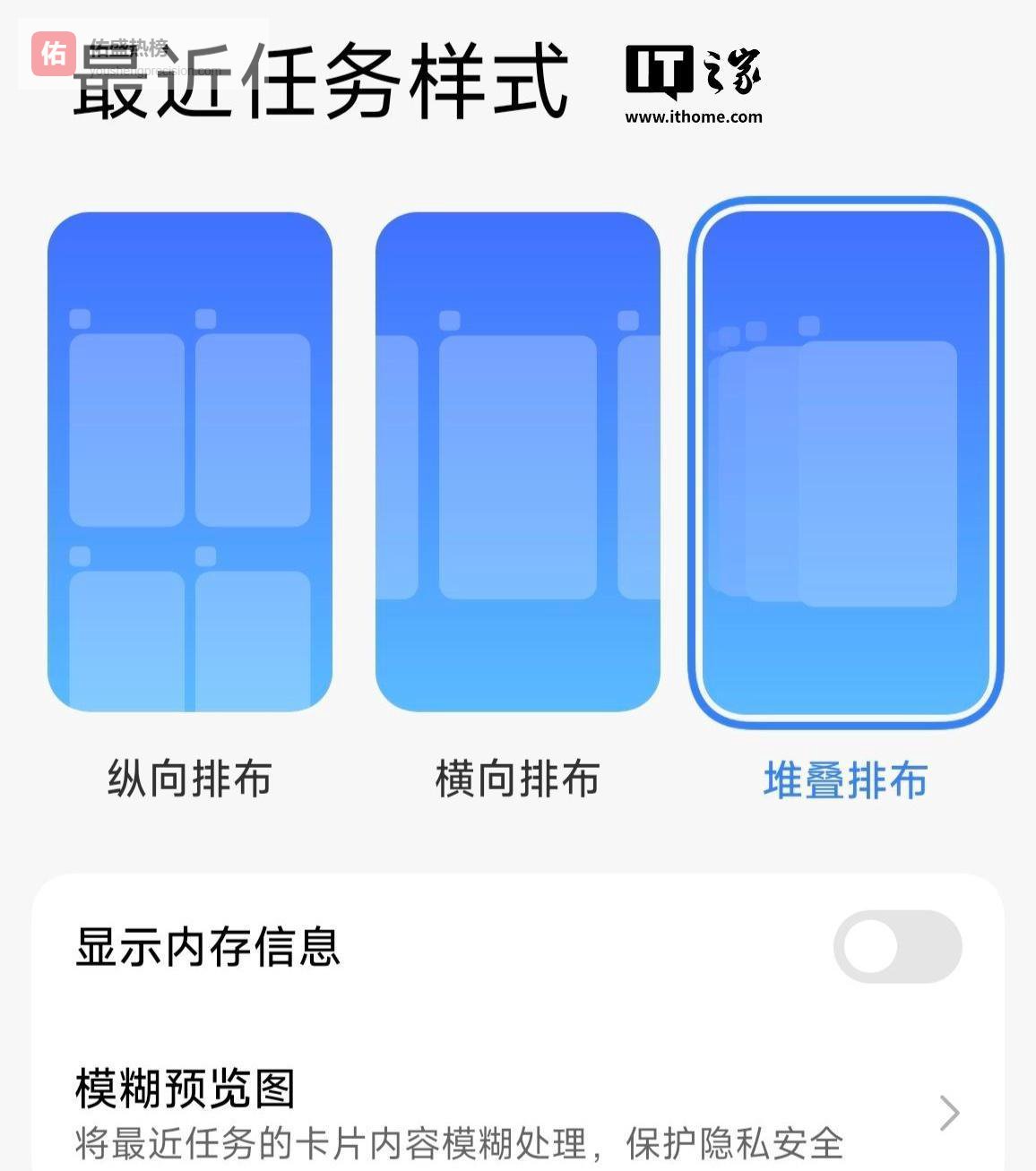Open the 模糊预览图 settings row
The image size is (1036, 1171).
(517, 1112)
